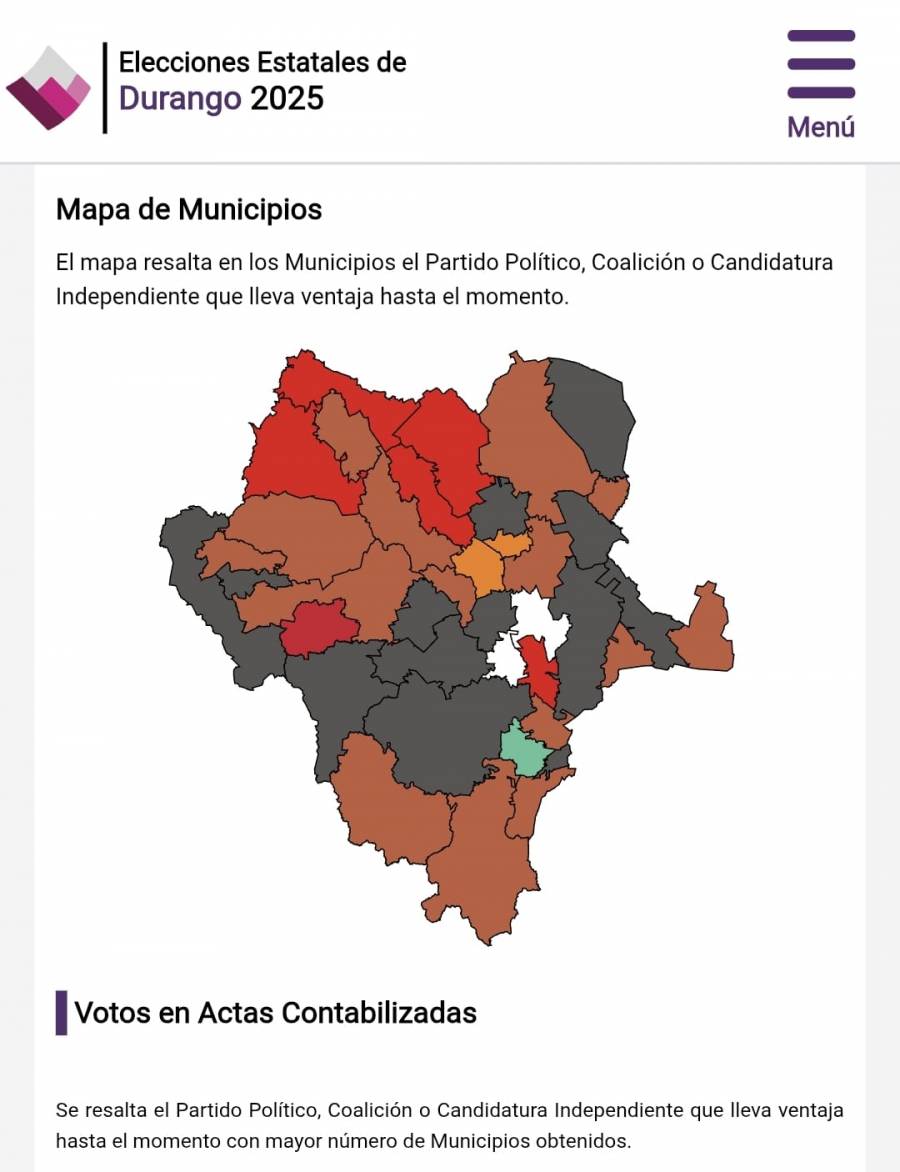Tap the Elecciones Estatales de Durango logo
The height and width of the screenshot is (1172, 900).
(x=48, y=88)
